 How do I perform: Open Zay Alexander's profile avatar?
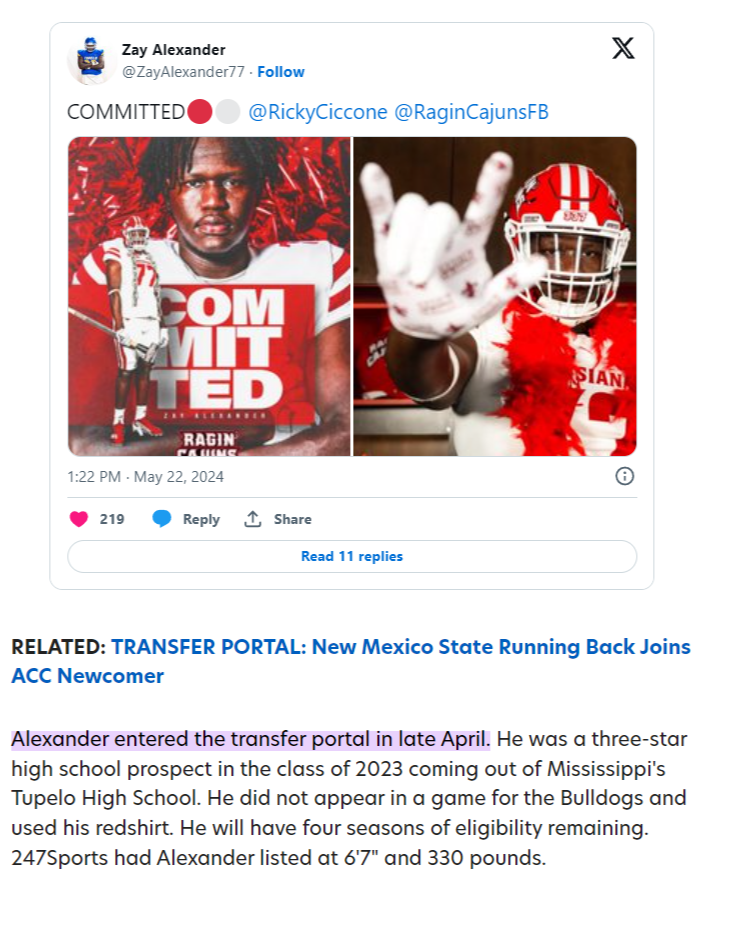click(x=92, y=60)
